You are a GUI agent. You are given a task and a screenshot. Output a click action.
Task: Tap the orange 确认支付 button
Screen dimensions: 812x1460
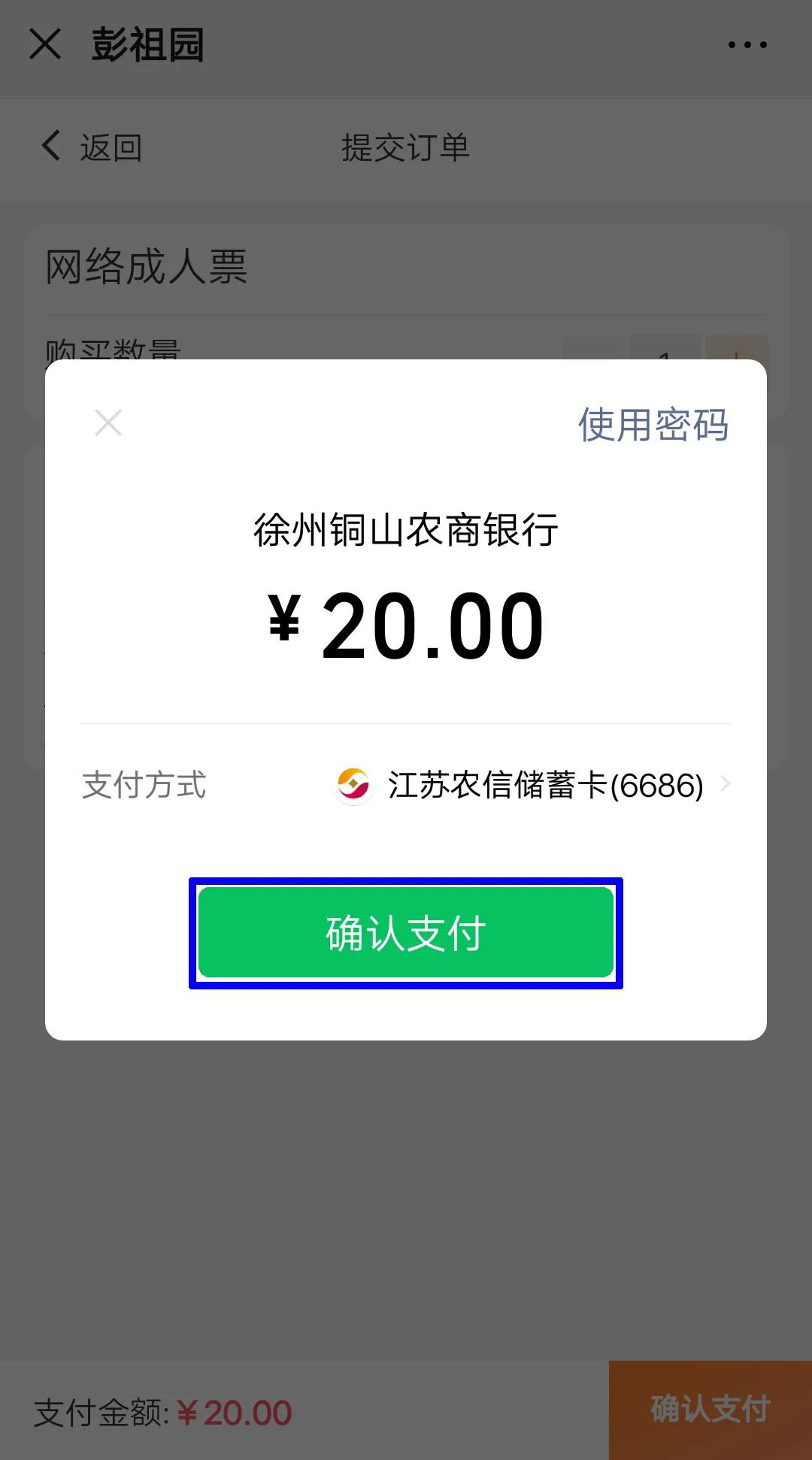click(x=710, y=1410)
